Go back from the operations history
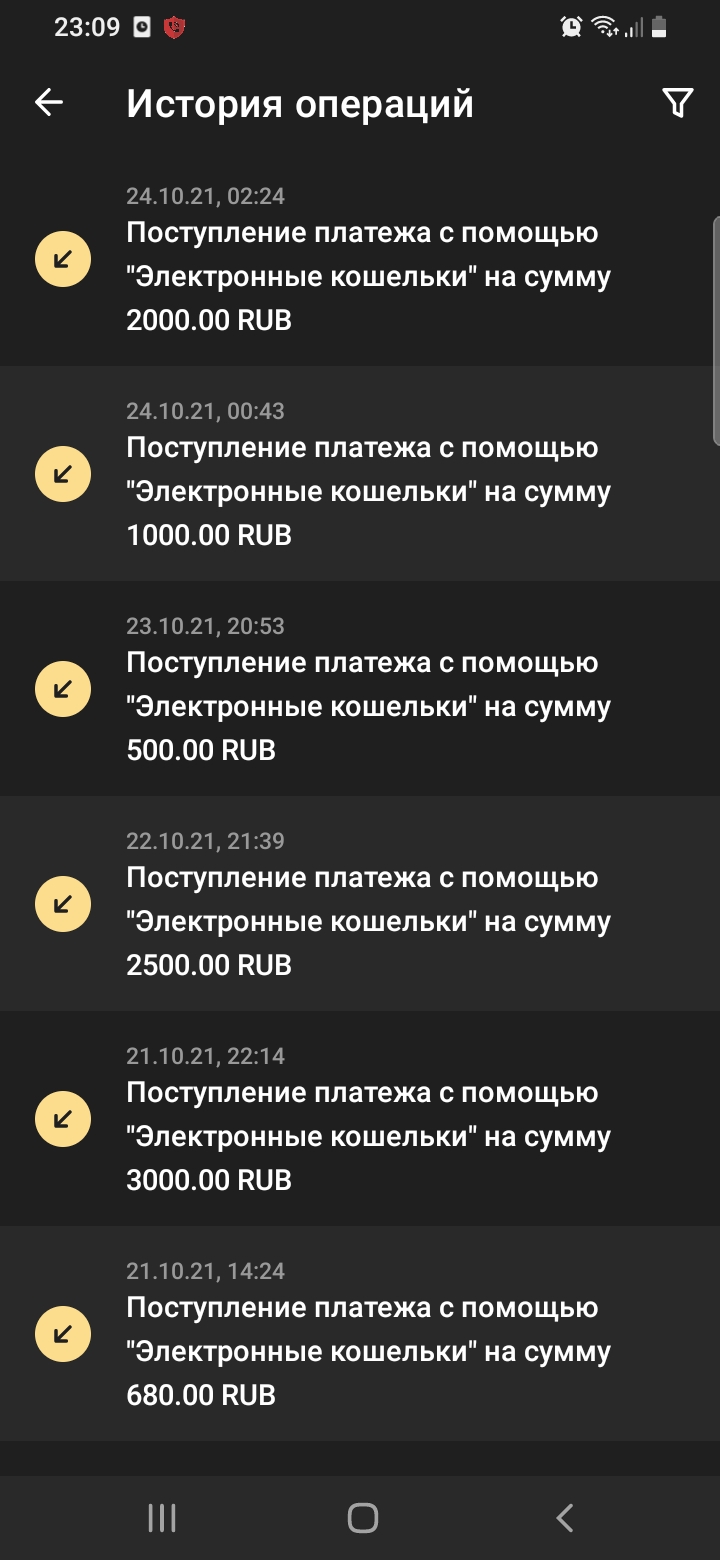The height and width of the screenshot is (1560, 720). click(x=49, y=102)
